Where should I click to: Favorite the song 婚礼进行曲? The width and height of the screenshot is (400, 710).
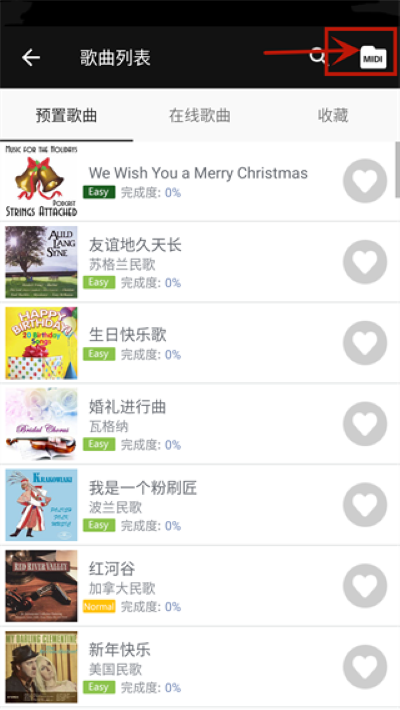click(365, 424)
